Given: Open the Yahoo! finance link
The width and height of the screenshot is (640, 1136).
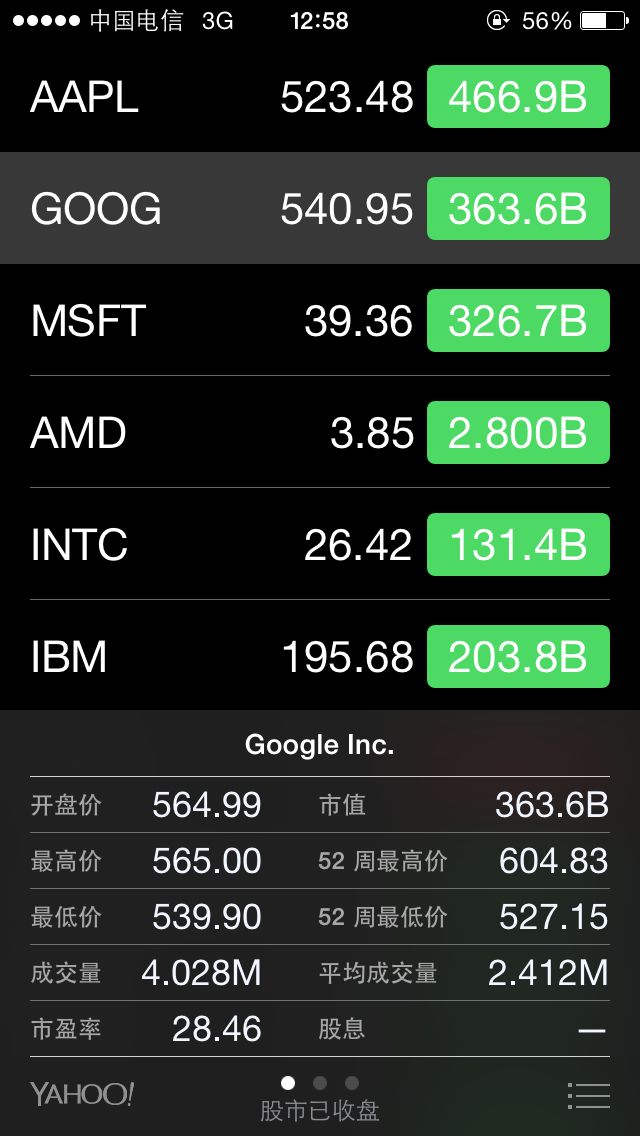Looking at the screenshot, I should (82, 1094).
